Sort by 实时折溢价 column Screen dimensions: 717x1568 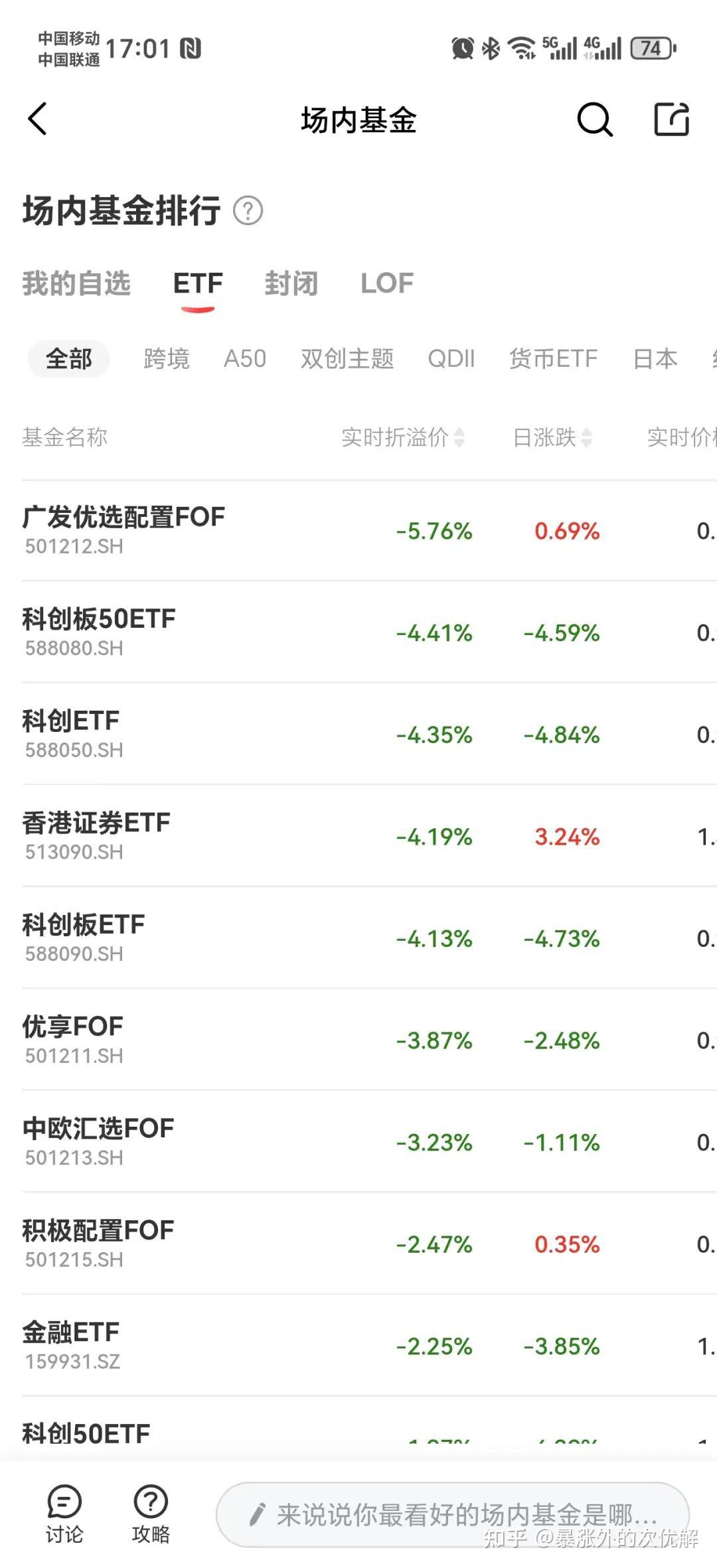coord(403,437)
